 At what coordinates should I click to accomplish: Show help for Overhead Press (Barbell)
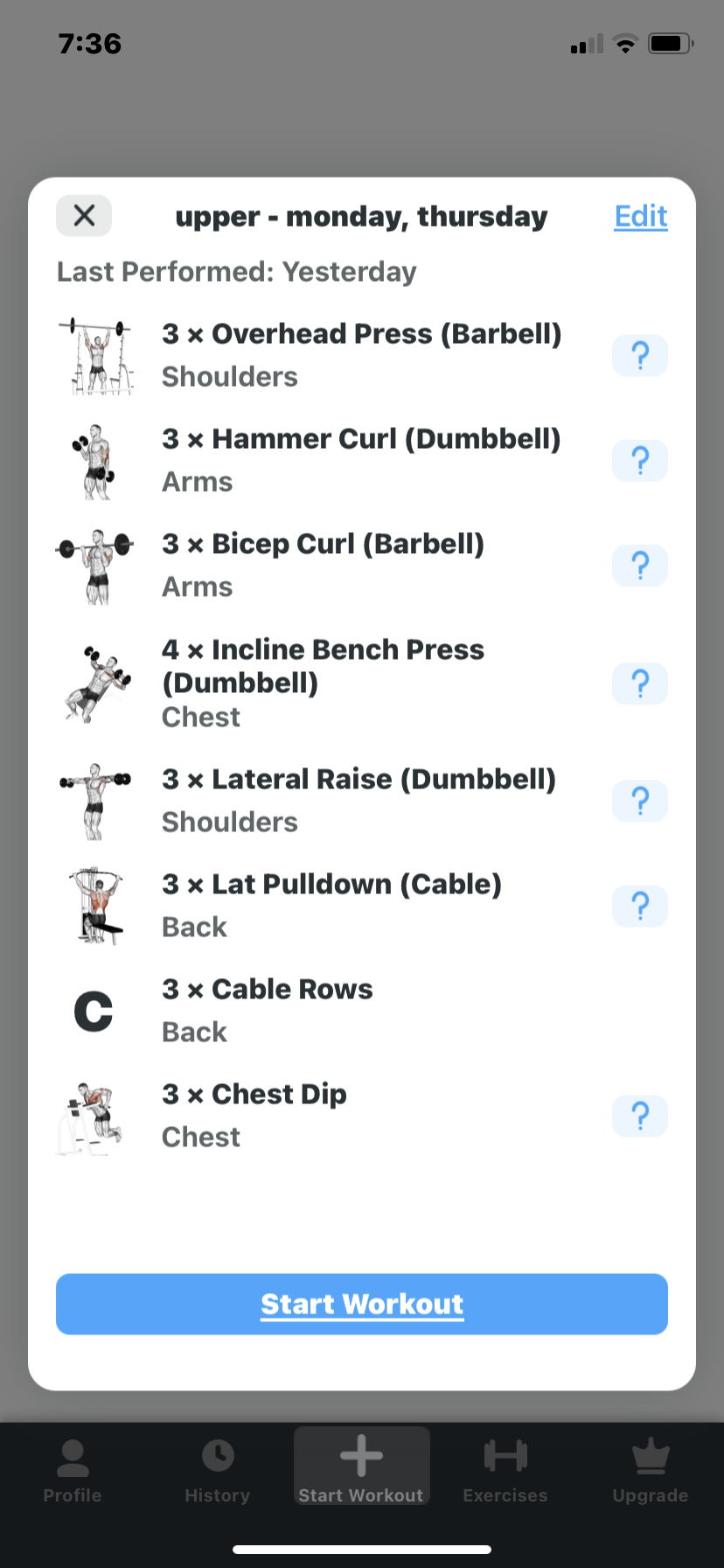640,356
